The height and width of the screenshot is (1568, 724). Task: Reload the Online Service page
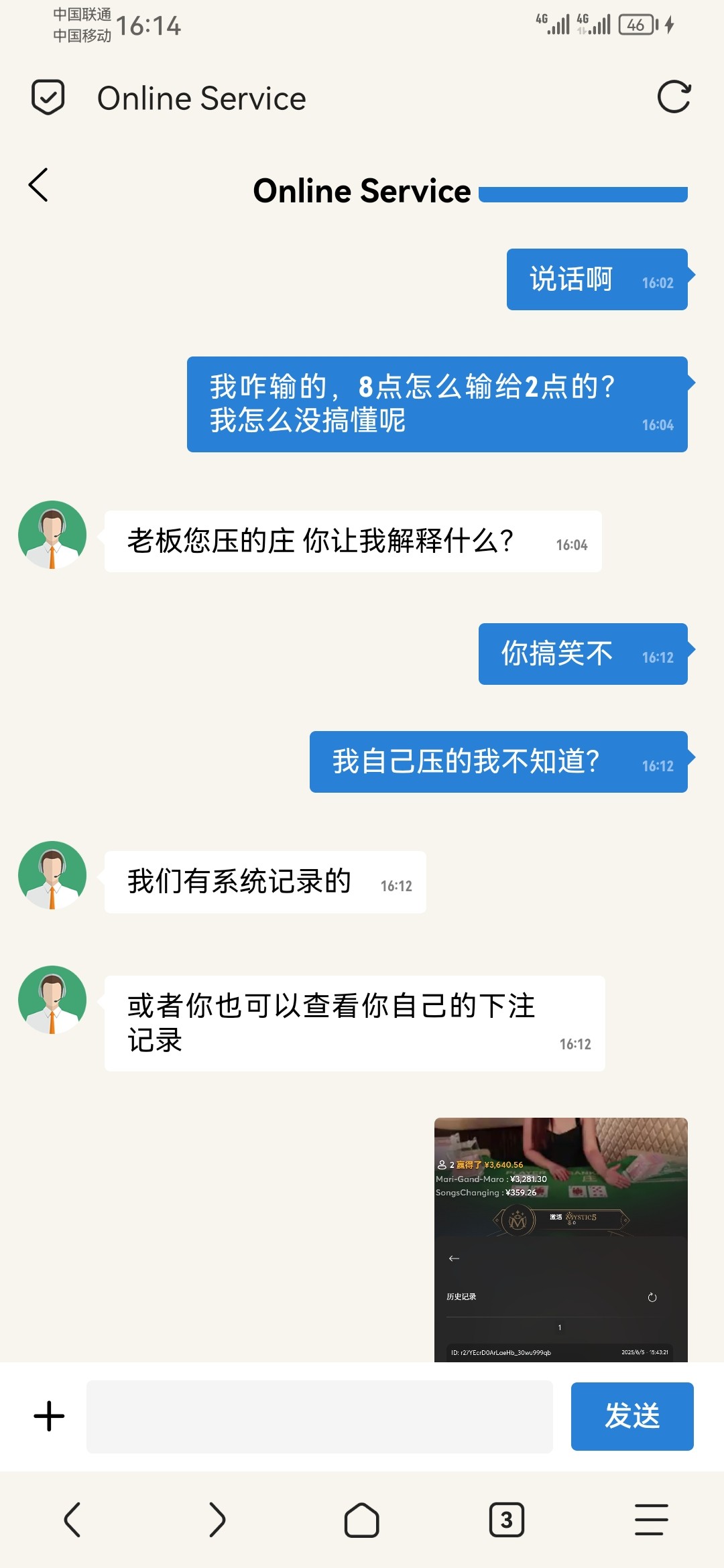pyautogui.click(x=674, y=97)
